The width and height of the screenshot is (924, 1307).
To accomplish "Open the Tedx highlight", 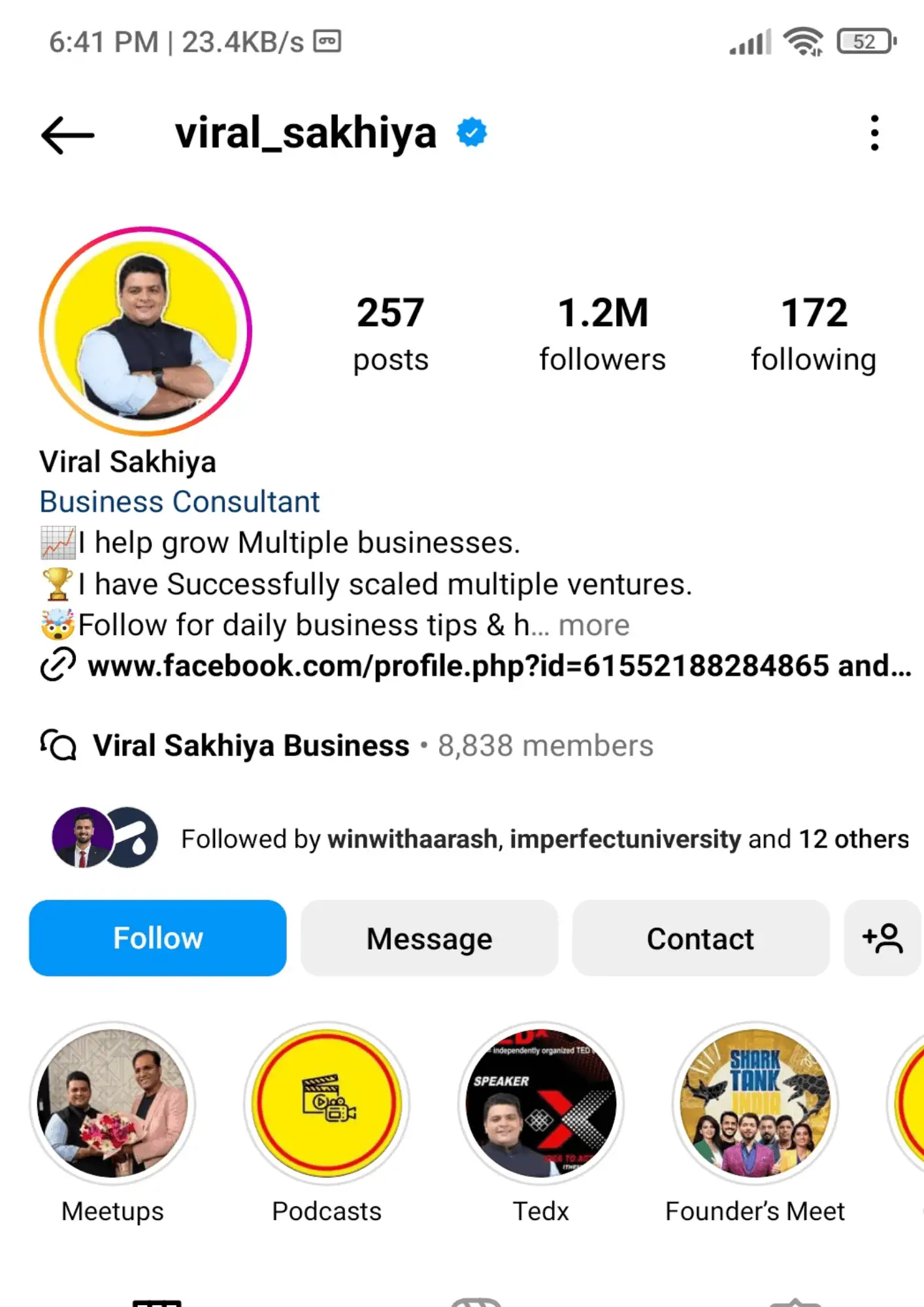I will point(540,1104).
